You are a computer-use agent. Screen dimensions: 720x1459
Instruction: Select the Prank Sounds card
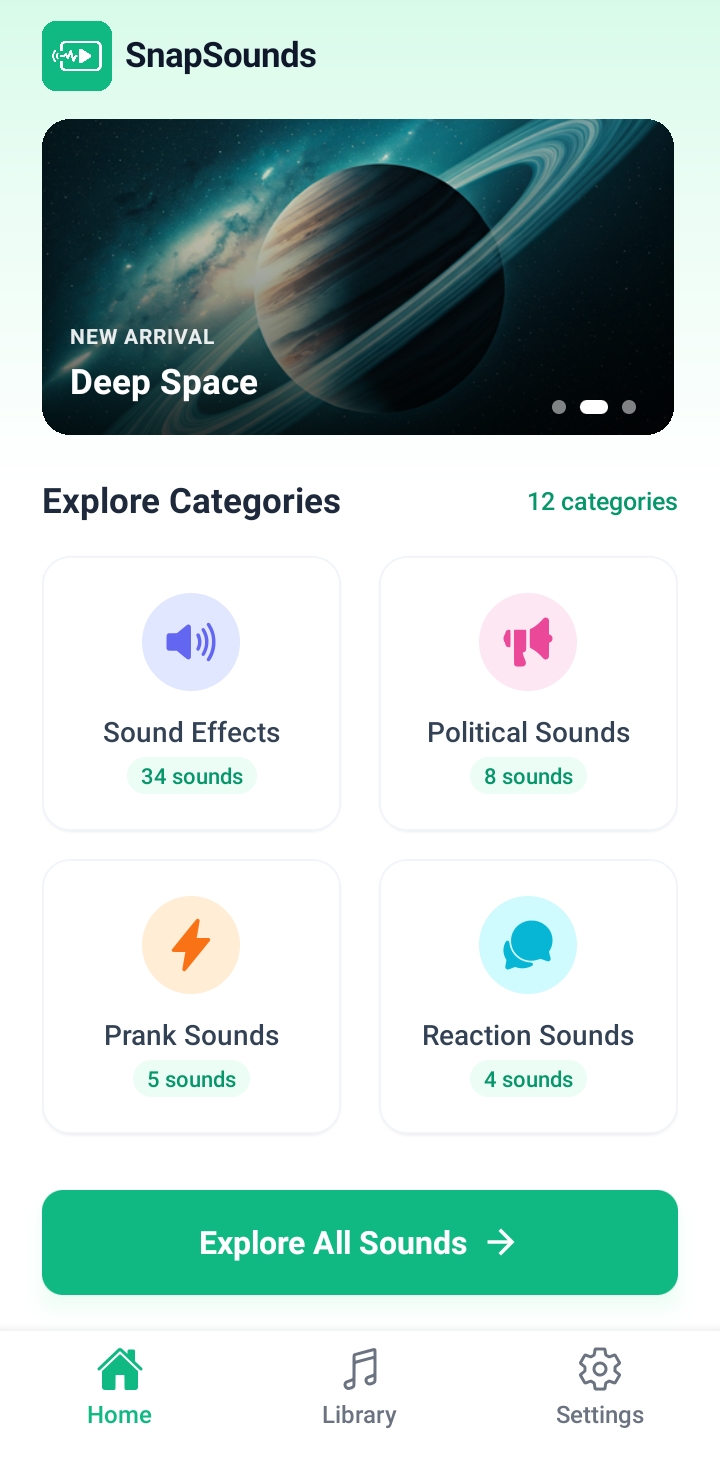(191, 997)
